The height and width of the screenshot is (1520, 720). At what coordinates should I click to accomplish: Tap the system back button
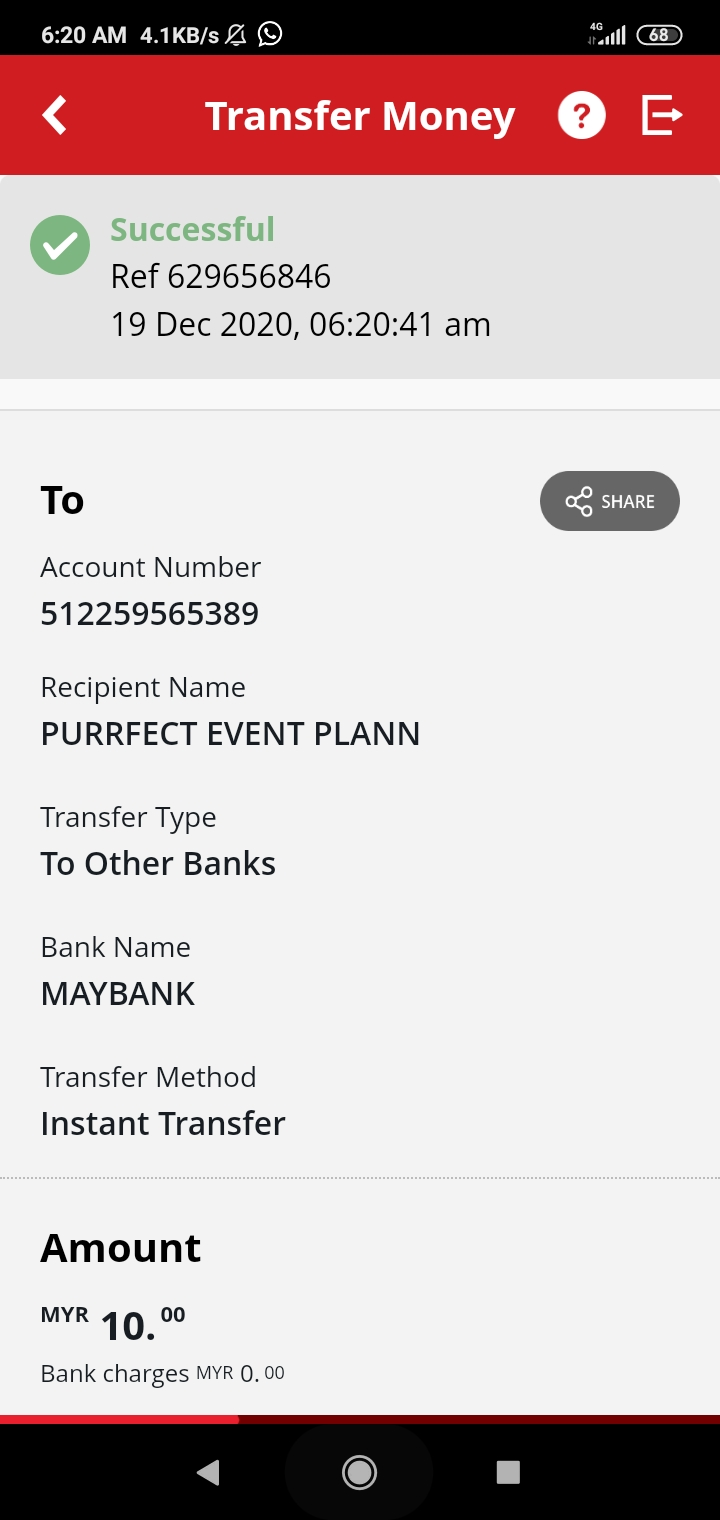(208, 1472)
